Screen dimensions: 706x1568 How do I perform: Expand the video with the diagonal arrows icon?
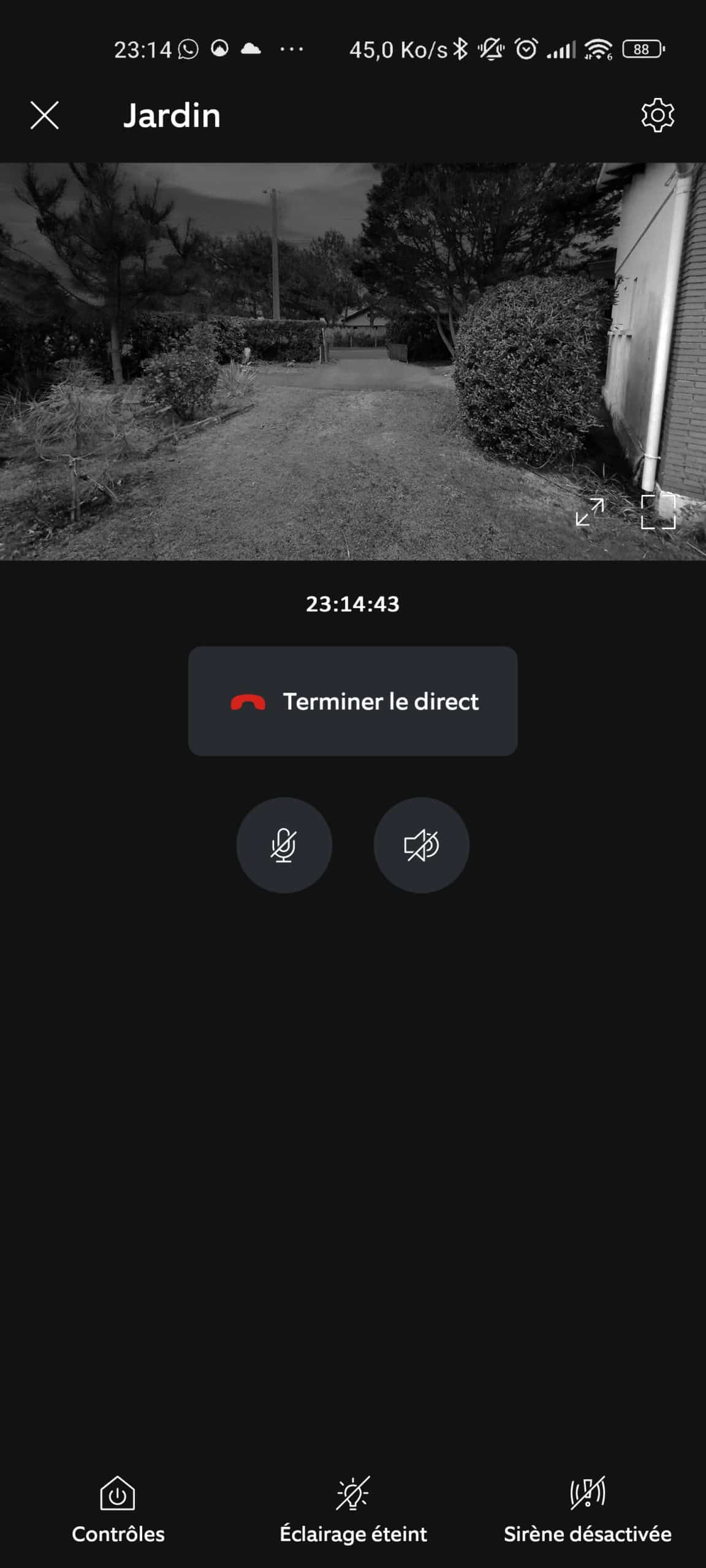coord(590,512)
